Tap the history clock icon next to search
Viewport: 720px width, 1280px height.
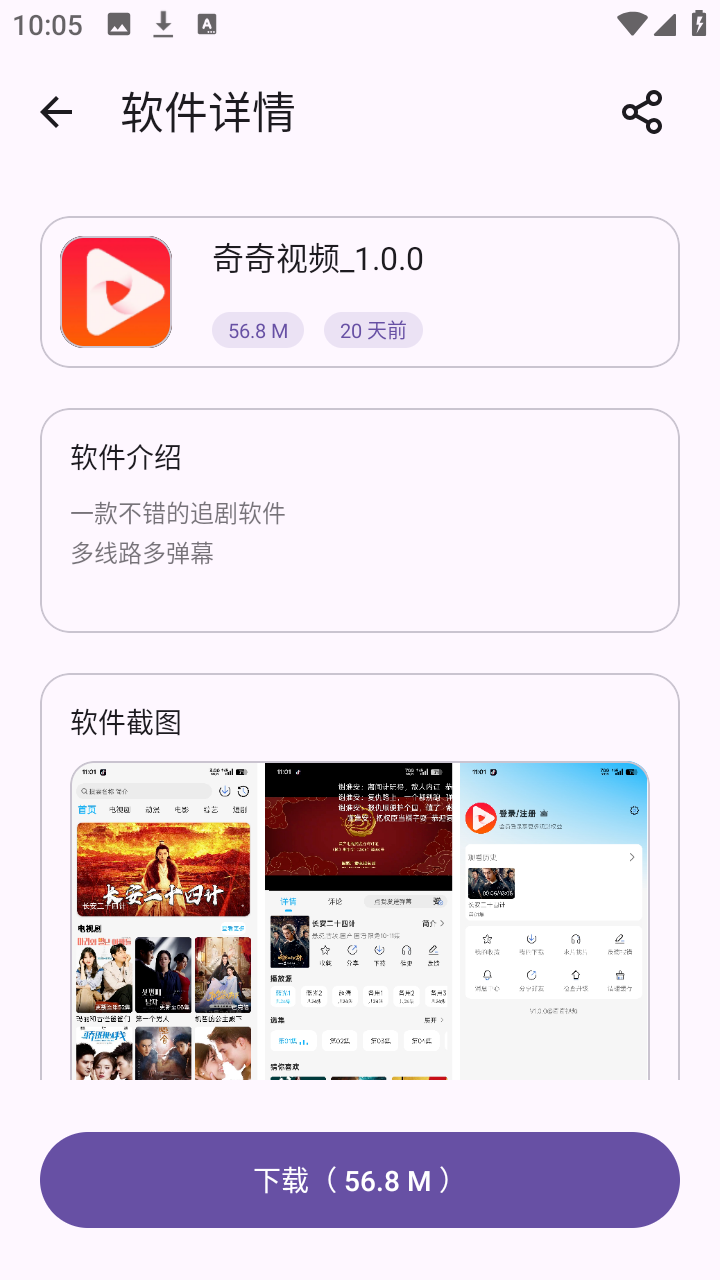[x=243, y=790]
